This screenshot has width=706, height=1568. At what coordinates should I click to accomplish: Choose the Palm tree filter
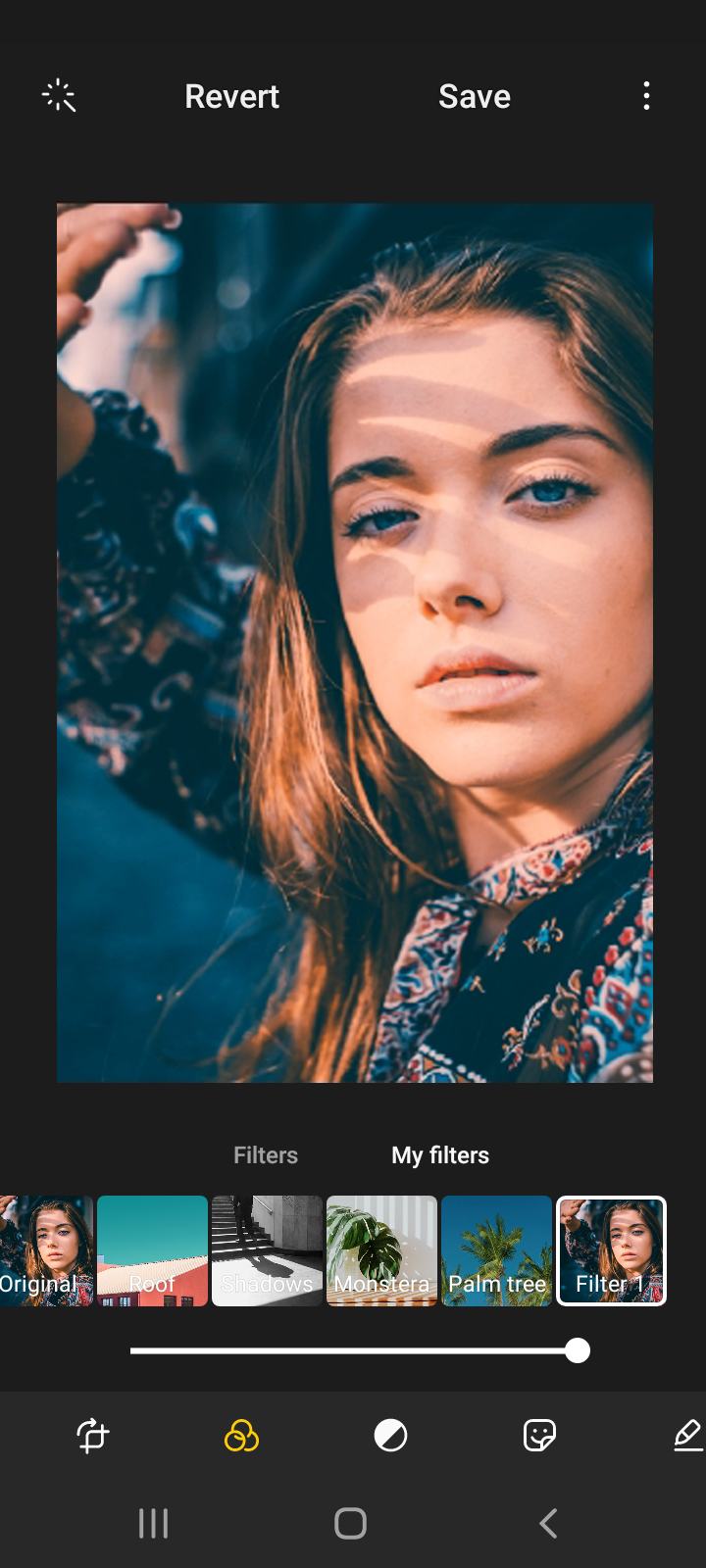(x=496, y=1250)
